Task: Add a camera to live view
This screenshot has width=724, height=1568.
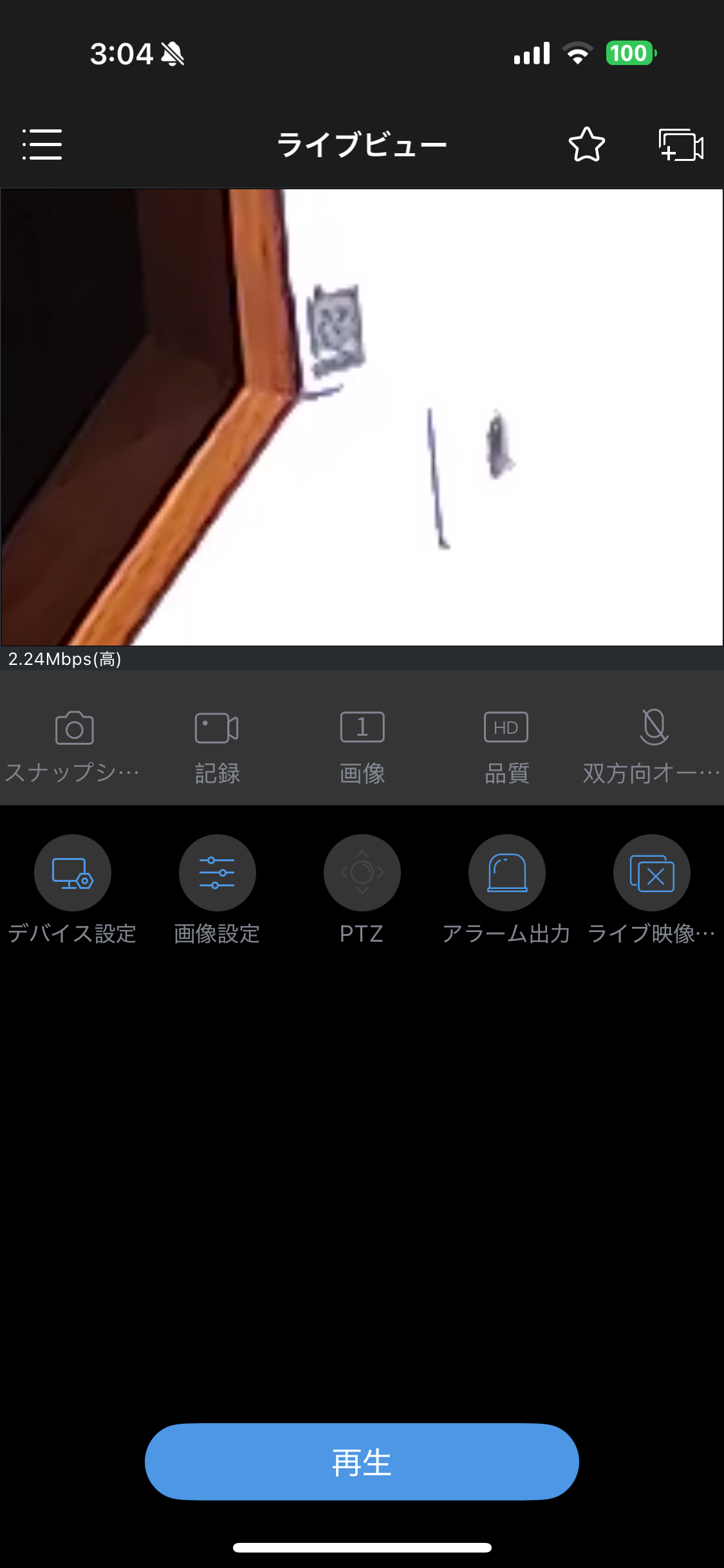Action: pyautogui.click(x=681, y=144)
